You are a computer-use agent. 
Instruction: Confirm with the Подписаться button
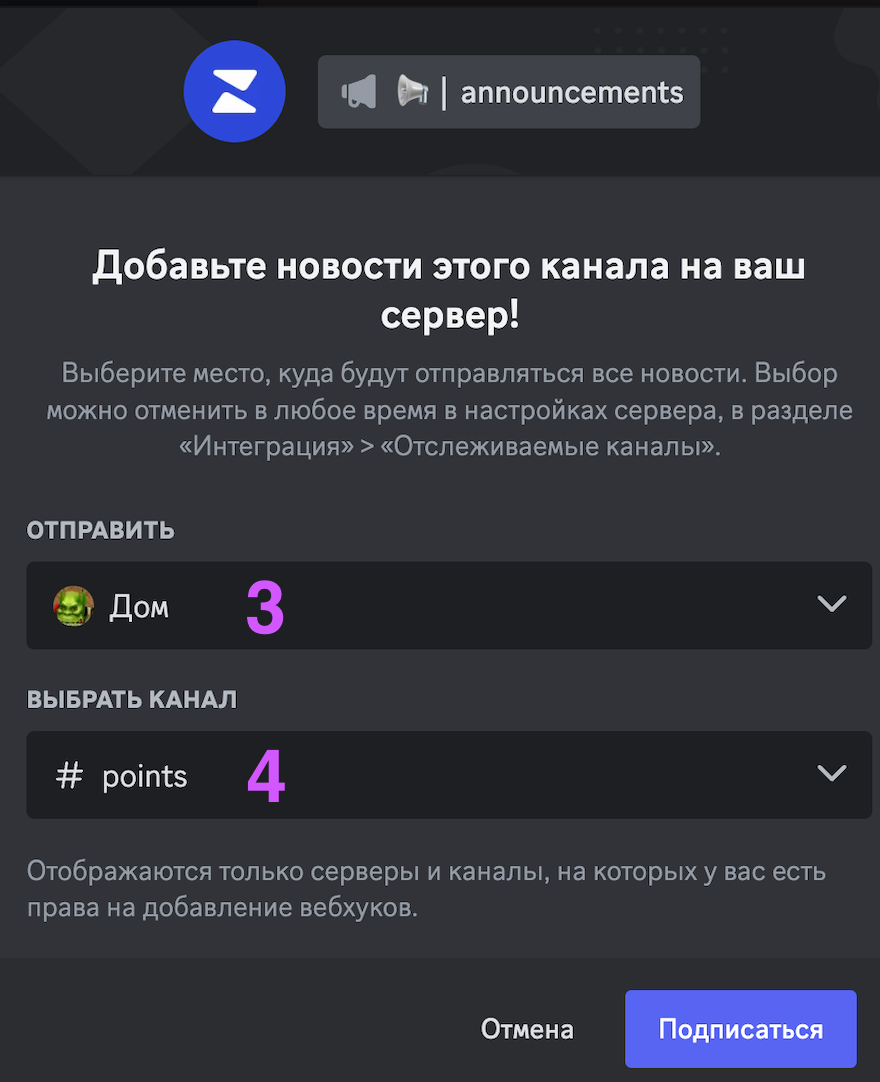740,1030
